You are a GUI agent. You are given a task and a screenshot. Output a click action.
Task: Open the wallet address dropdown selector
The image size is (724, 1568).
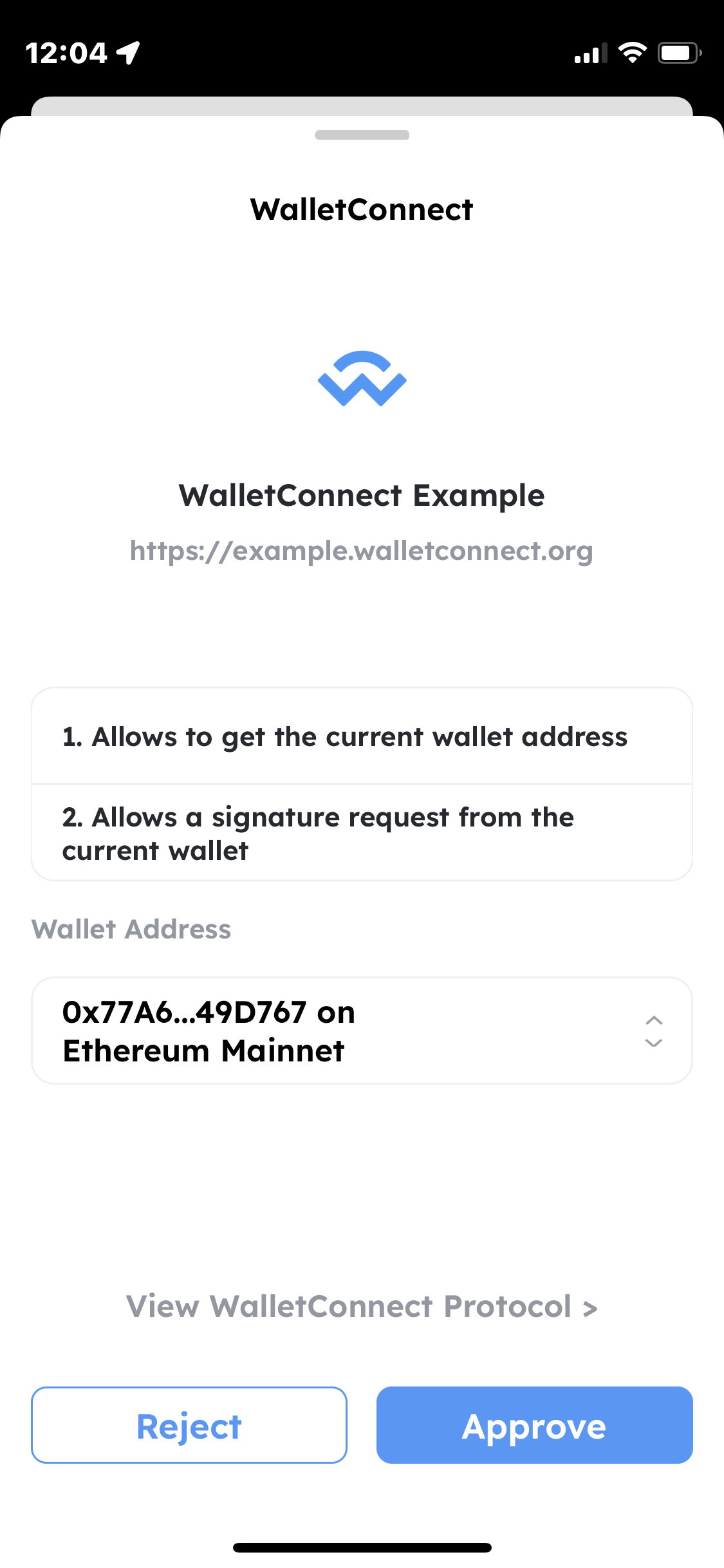click(362, 1031)
